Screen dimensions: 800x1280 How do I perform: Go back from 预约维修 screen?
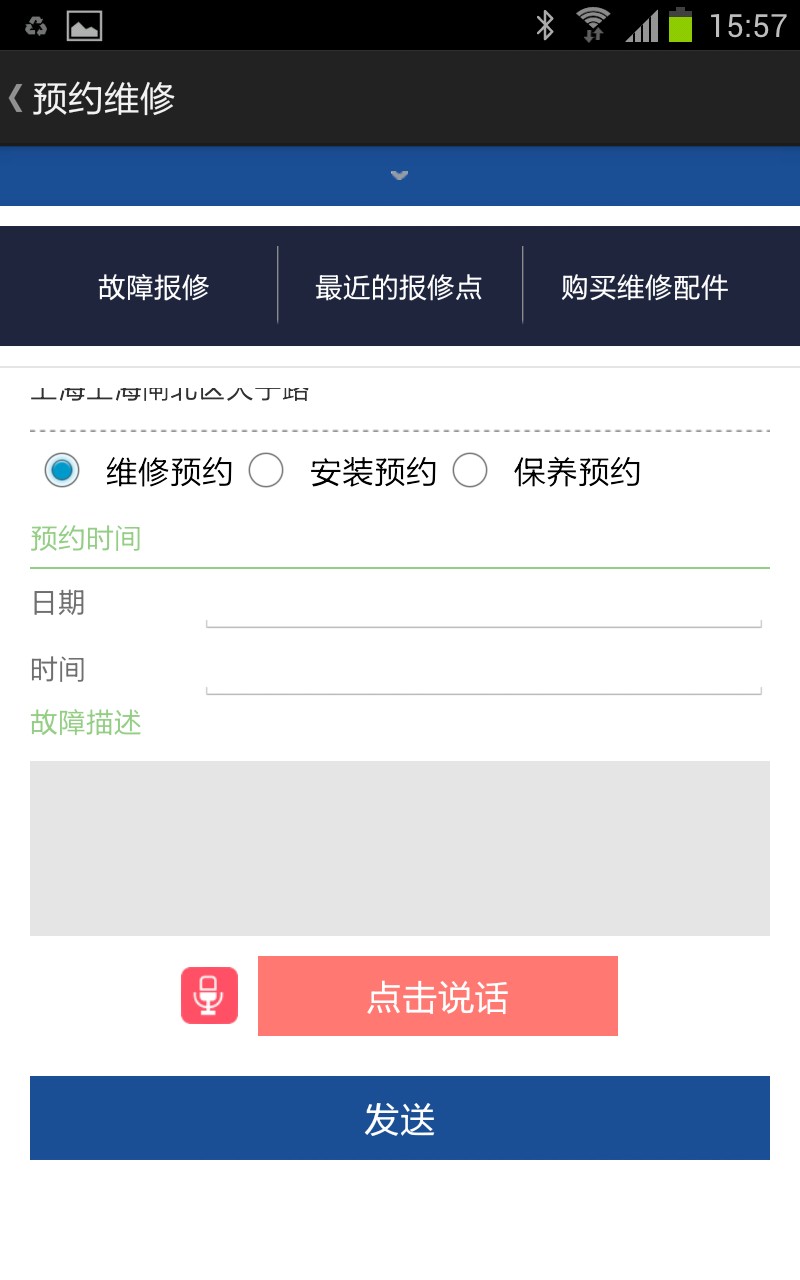(18, 98)
